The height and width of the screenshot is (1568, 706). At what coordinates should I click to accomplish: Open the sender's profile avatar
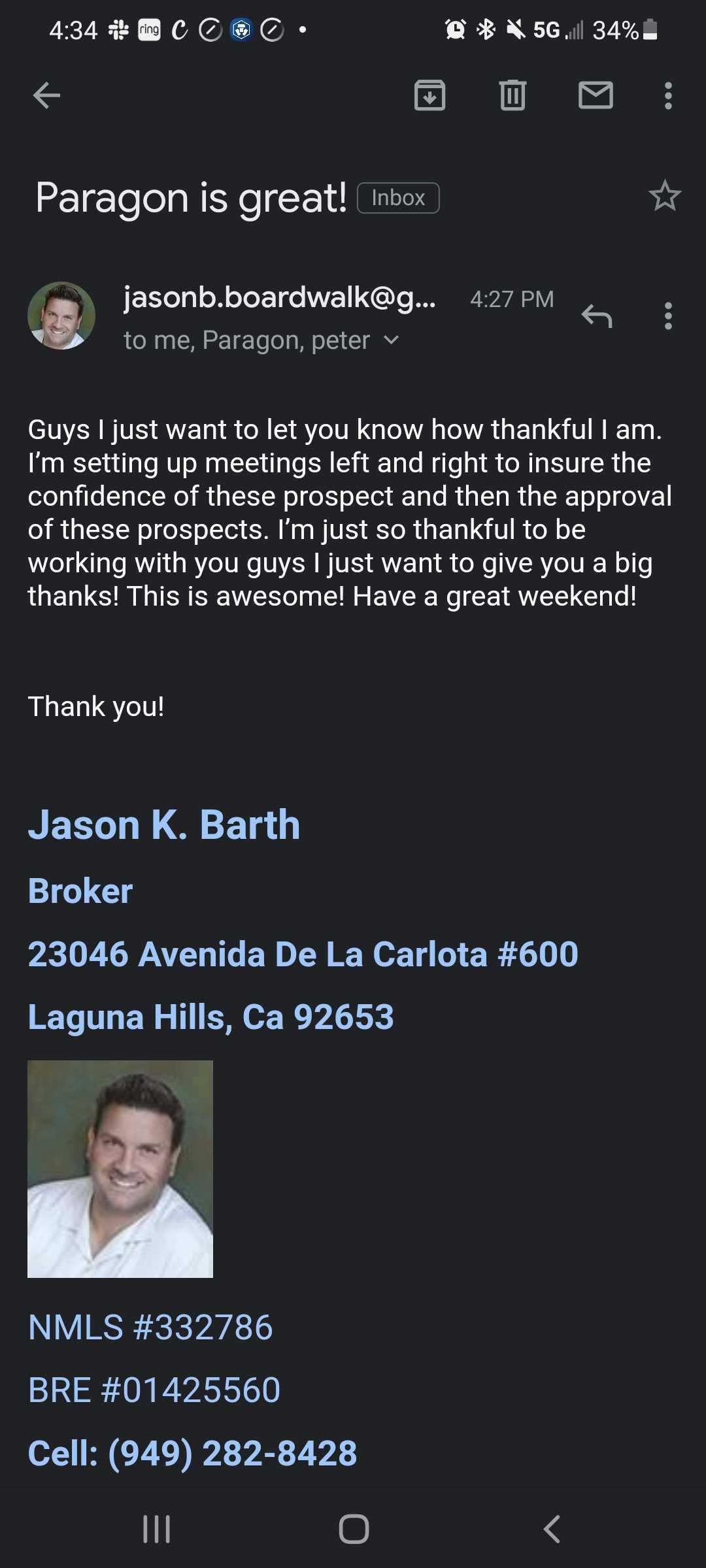click(x=61, y=316)
